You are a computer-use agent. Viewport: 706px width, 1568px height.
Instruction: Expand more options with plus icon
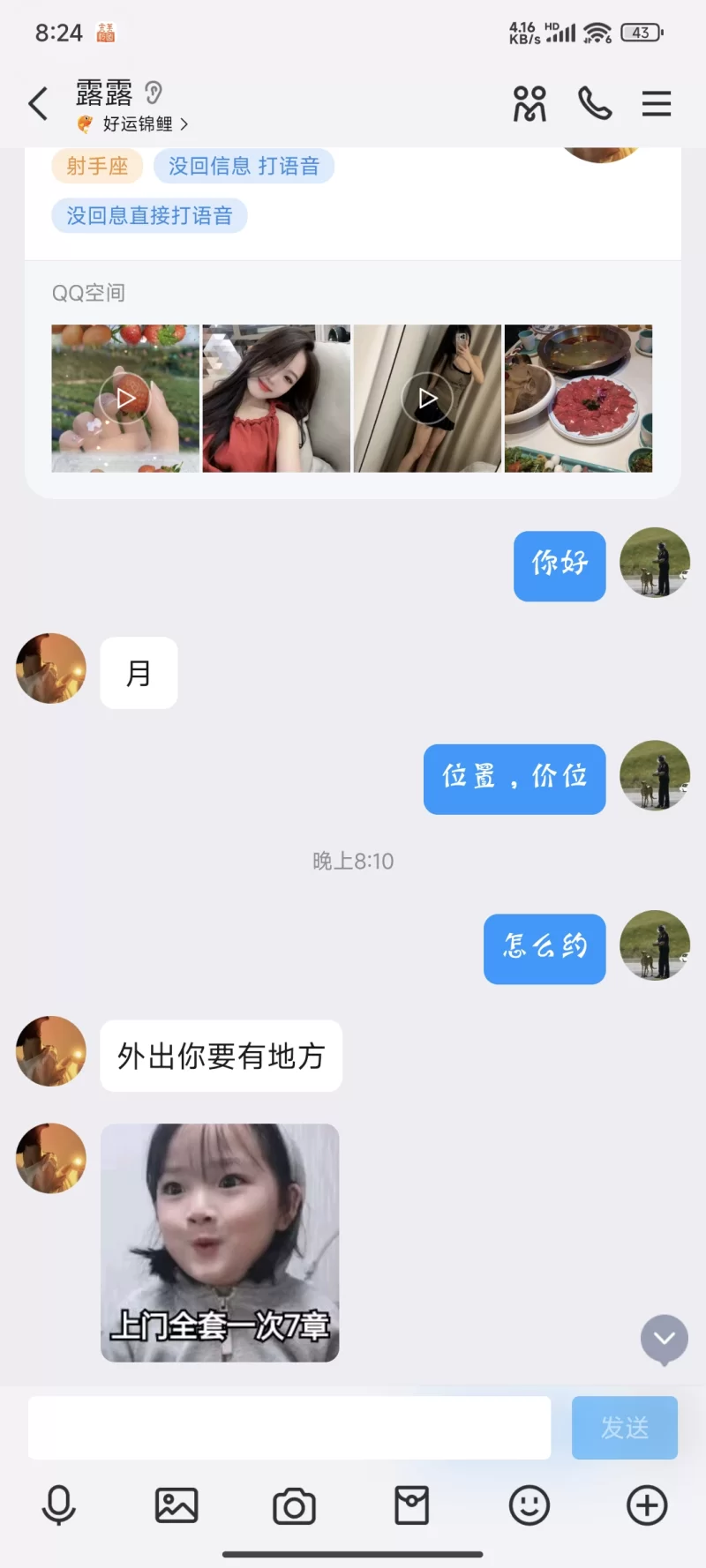point(647,1505)
